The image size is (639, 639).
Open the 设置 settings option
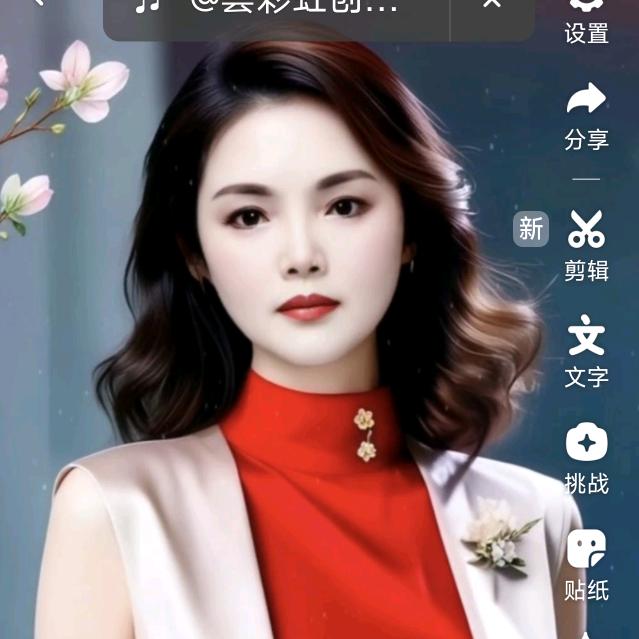pyautogui.click(x=586, y=24)
